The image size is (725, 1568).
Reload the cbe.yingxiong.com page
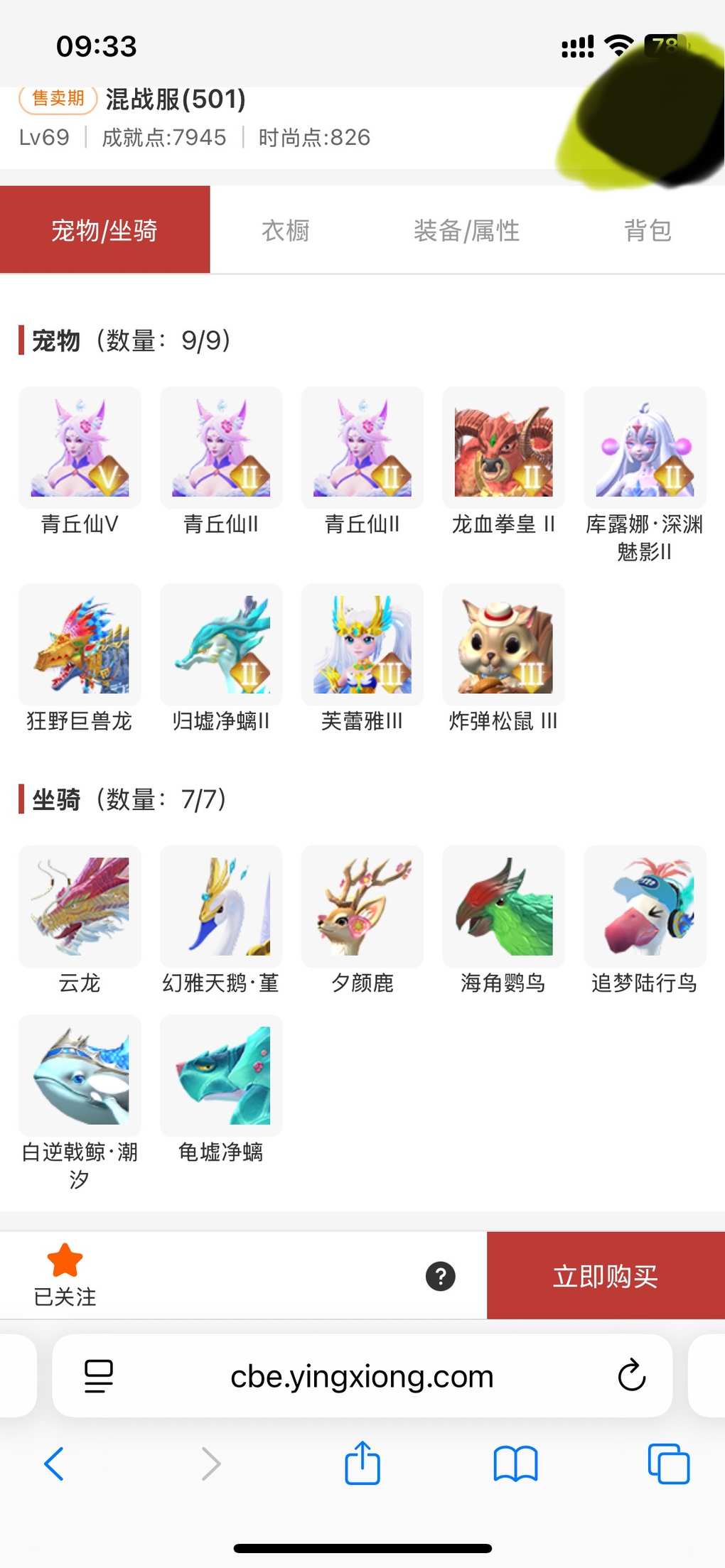tap(631, 1375)
